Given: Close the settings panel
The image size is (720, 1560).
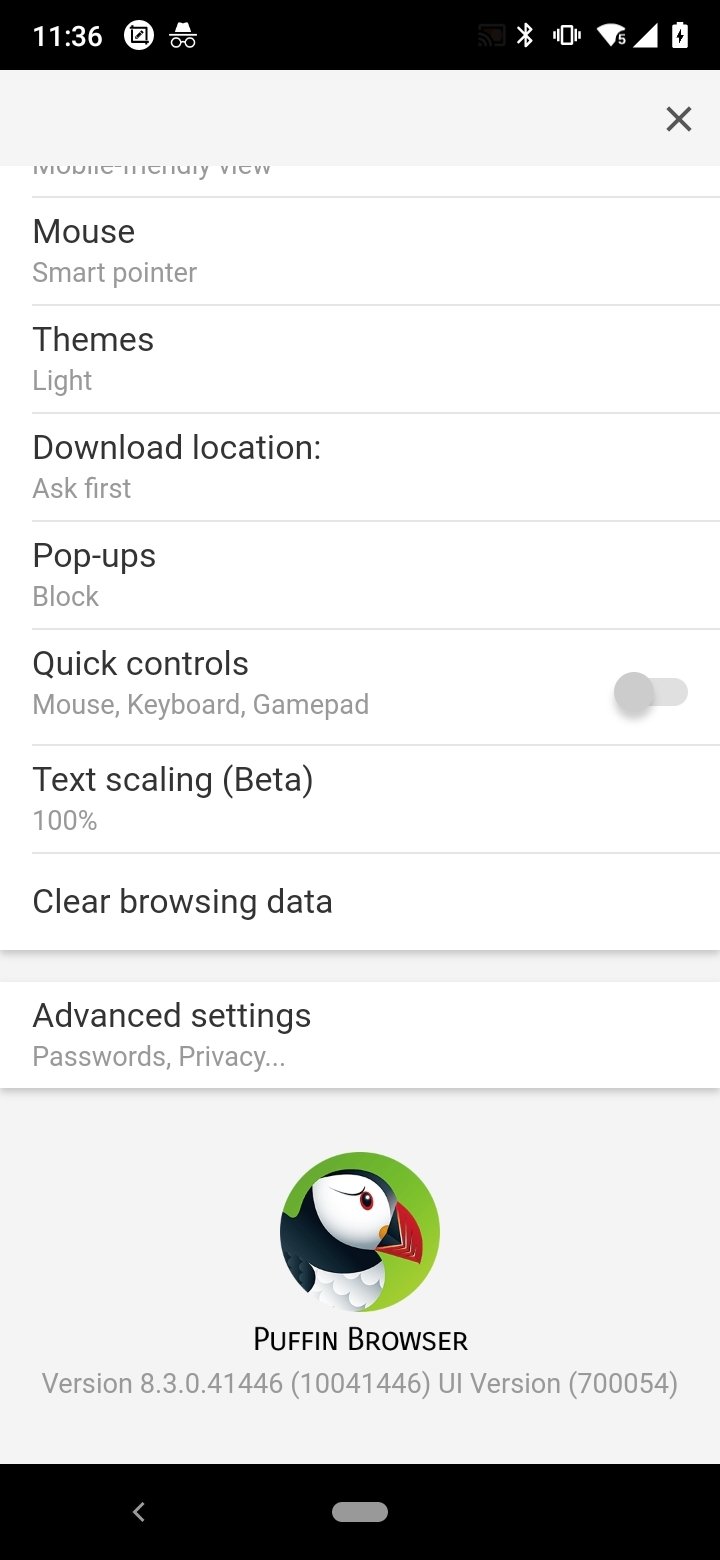Looking at the screenshot, I should (x=678, y=120).
